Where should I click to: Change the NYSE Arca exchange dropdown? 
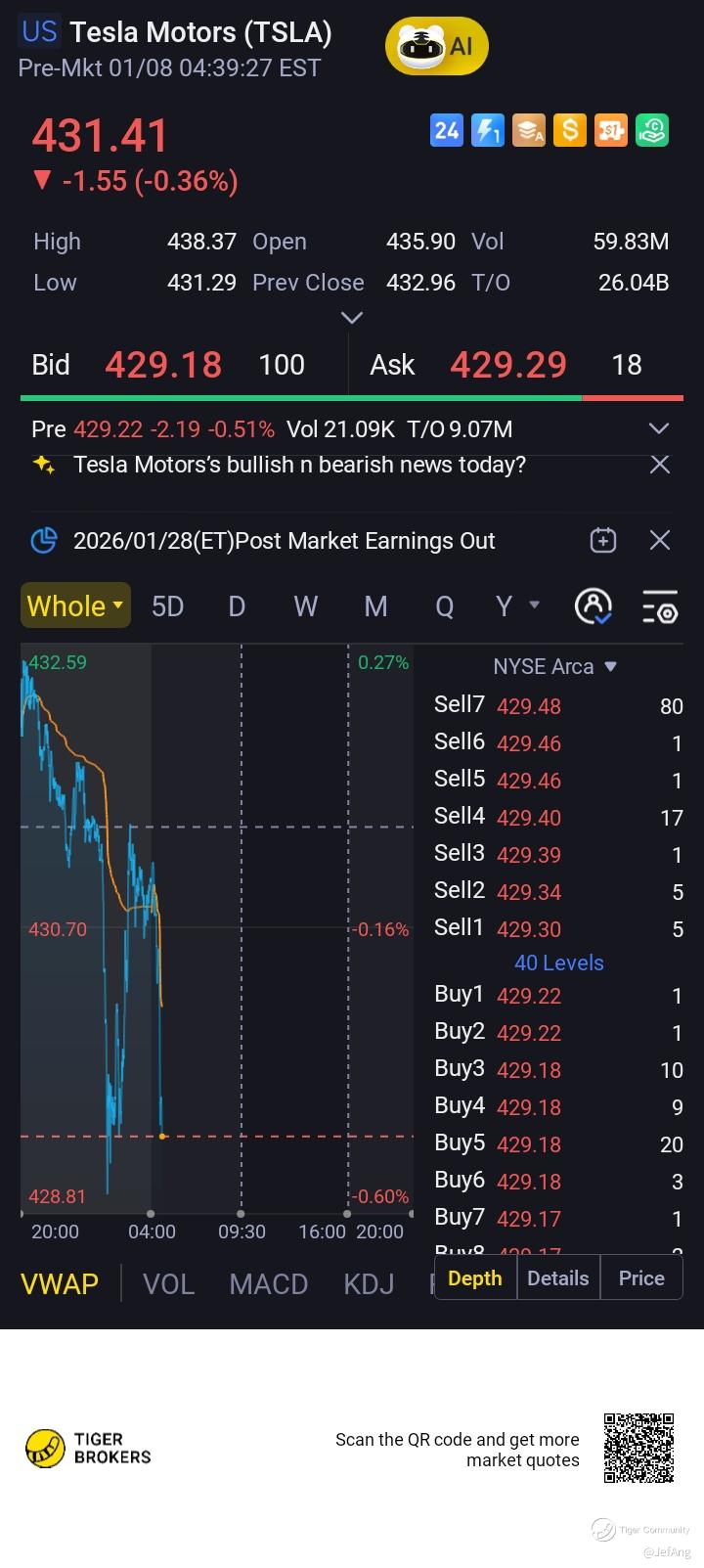(554, 666)
